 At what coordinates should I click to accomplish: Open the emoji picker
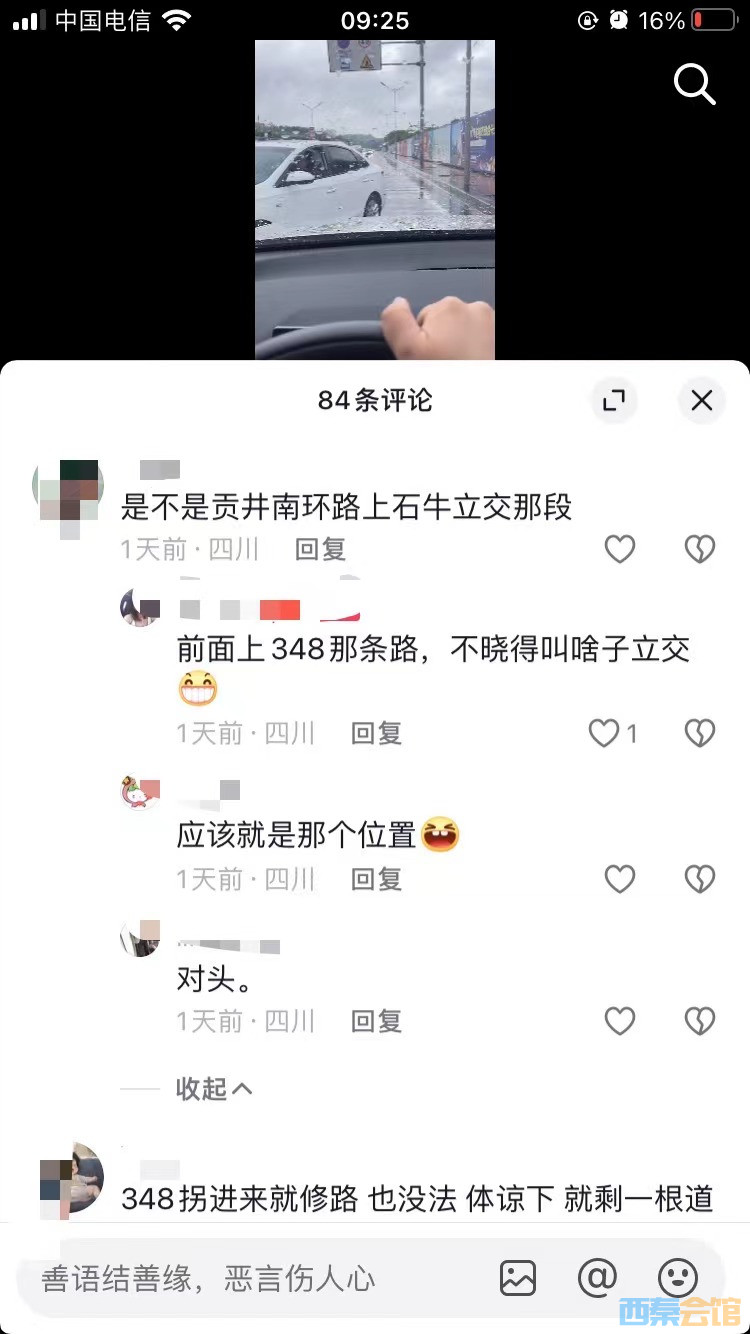tap(677, 1278)
